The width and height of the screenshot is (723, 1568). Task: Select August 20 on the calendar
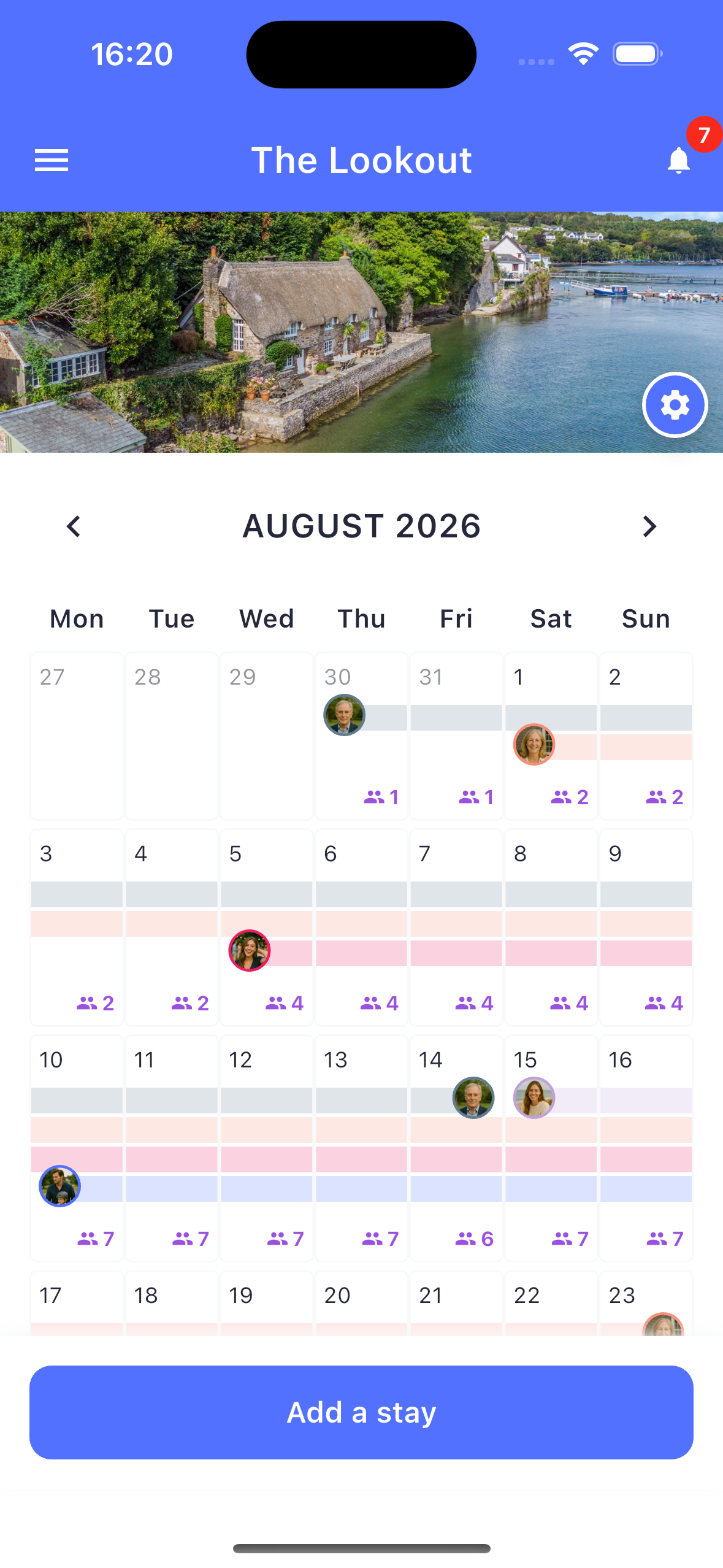pyautogui.click(x=361, y=1302)
